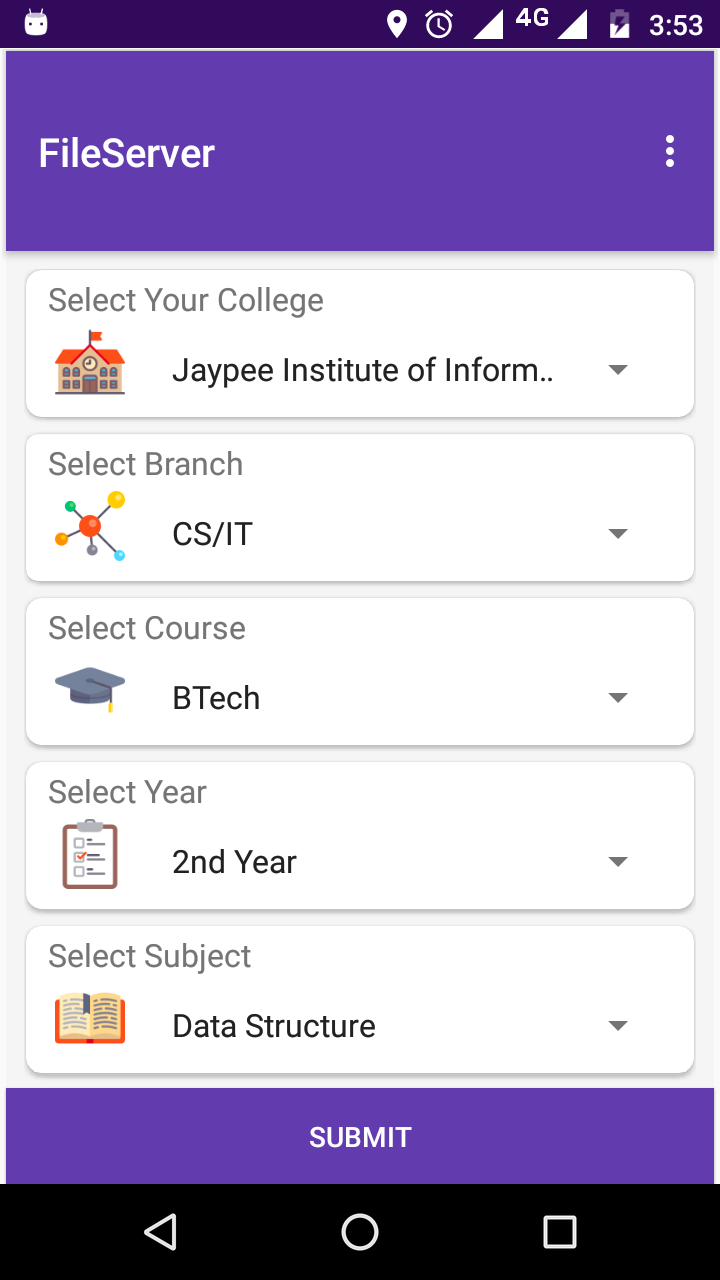Tap the Home navigation circle button
720x1280 pixels.
coord(360,1232)
